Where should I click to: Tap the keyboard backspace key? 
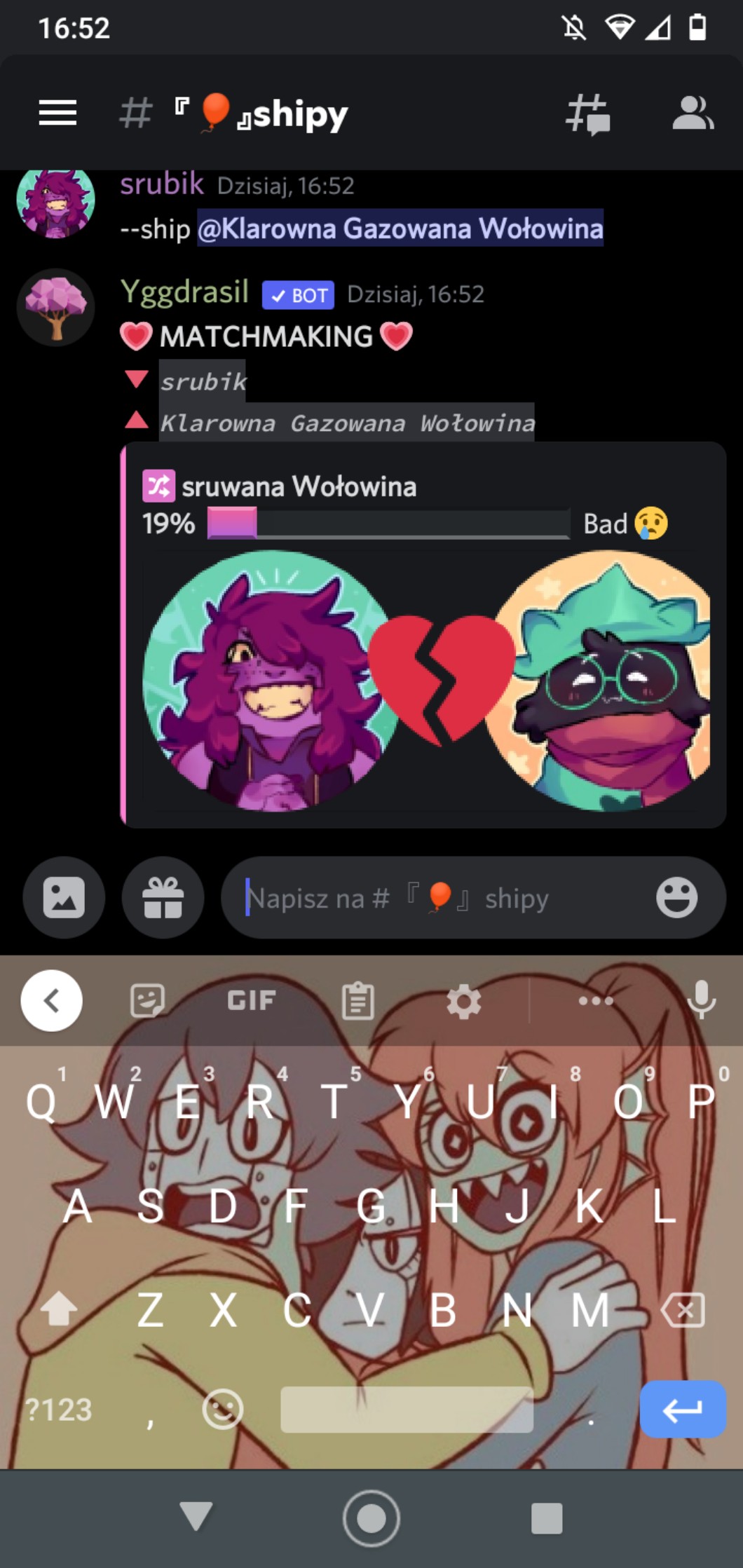[x=683, y=1310]
